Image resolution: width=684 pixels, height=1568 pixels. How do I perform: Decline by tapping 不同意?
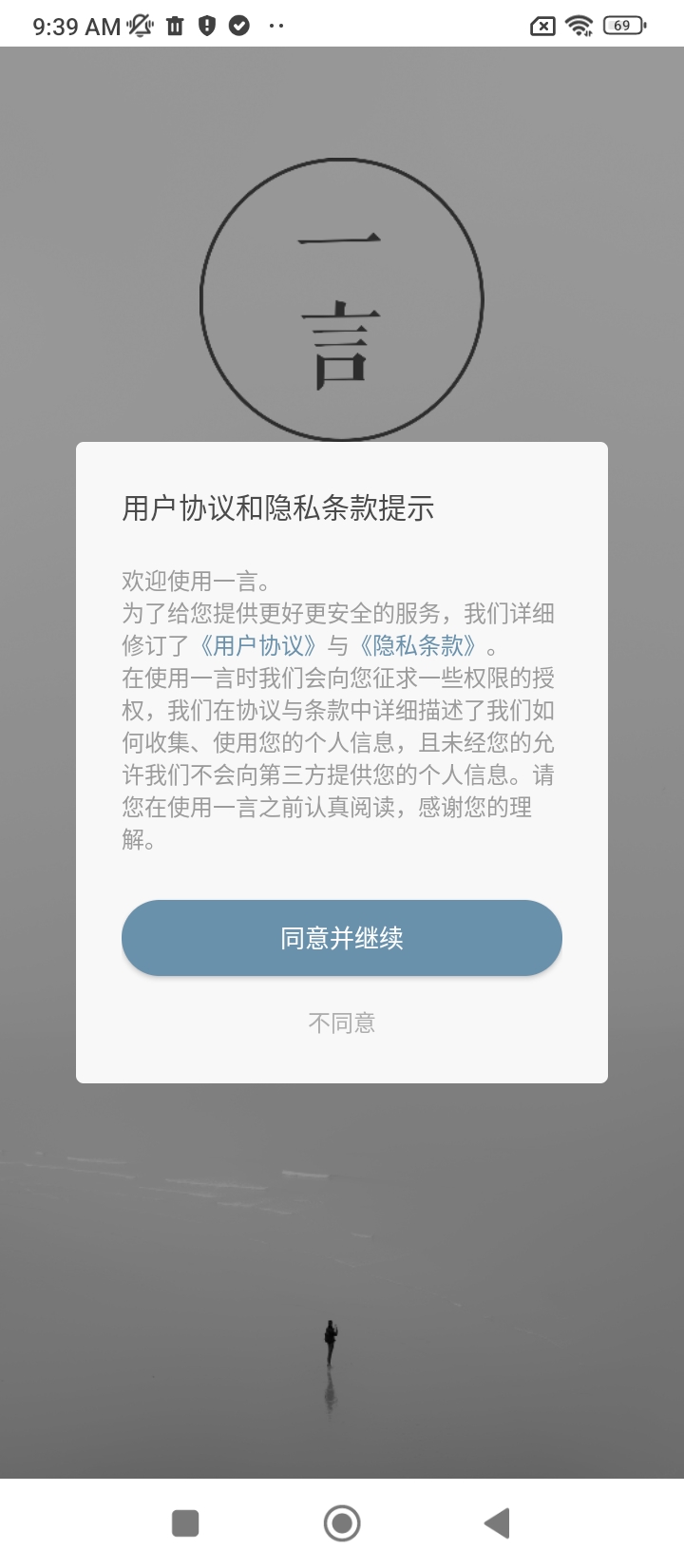click(x=342, y=1023)
